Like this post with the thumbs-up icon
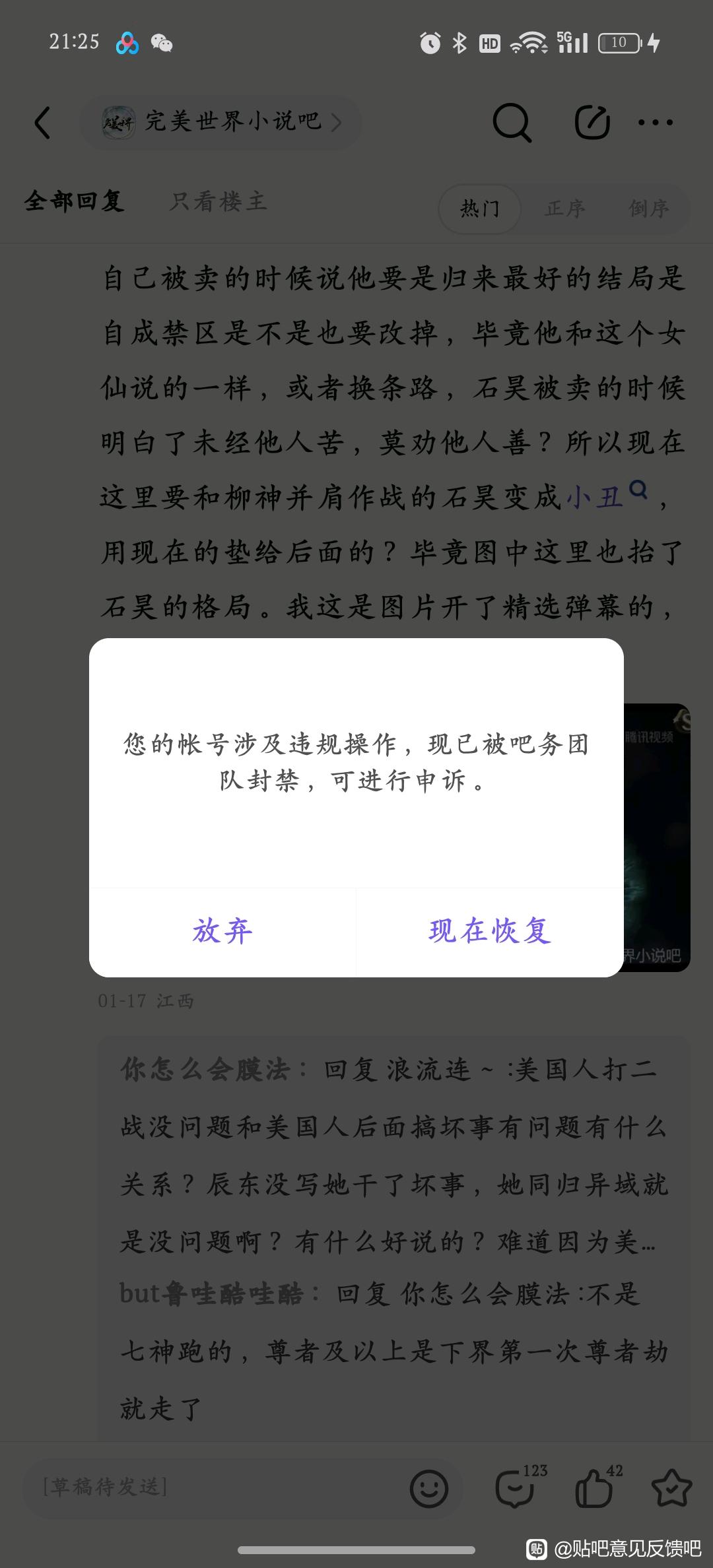Viewport: 713px width, 1568px height. pos(594,1488)
